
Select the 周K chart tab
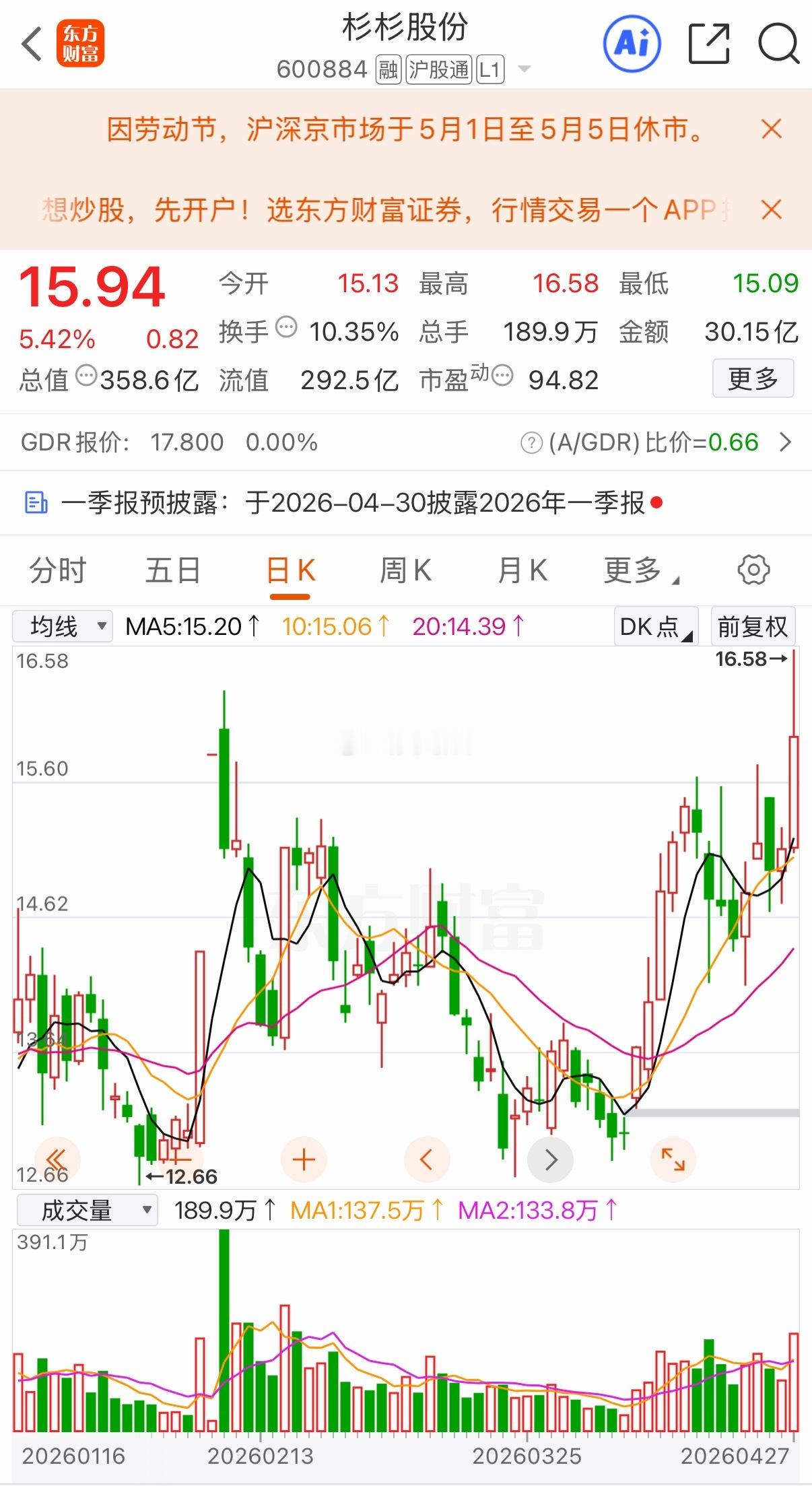pyautogui.click(x=405, y=571)
